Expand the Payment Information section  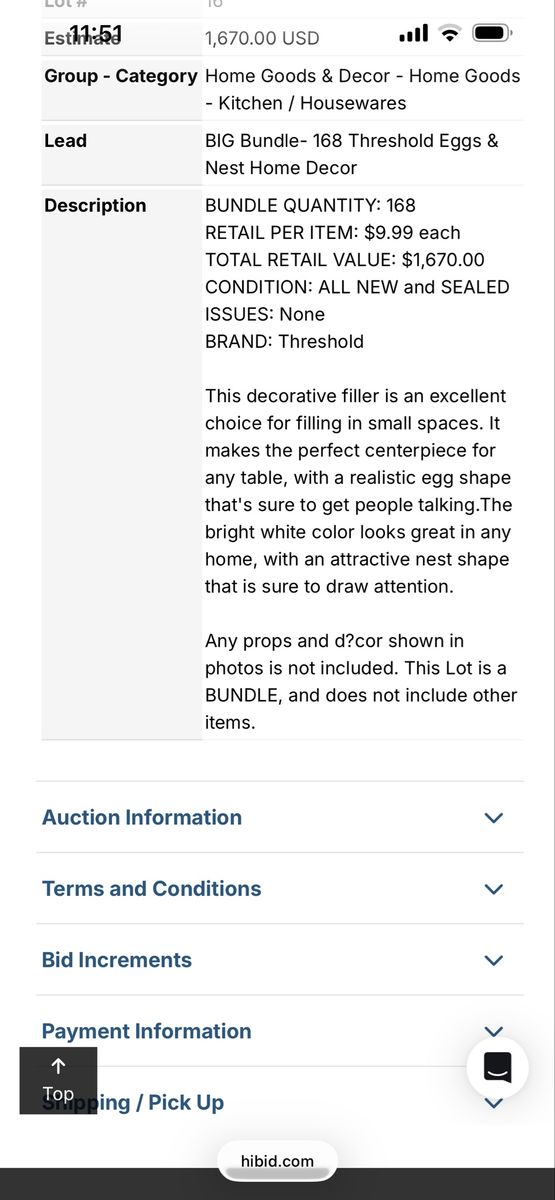tap(279, 1031)
